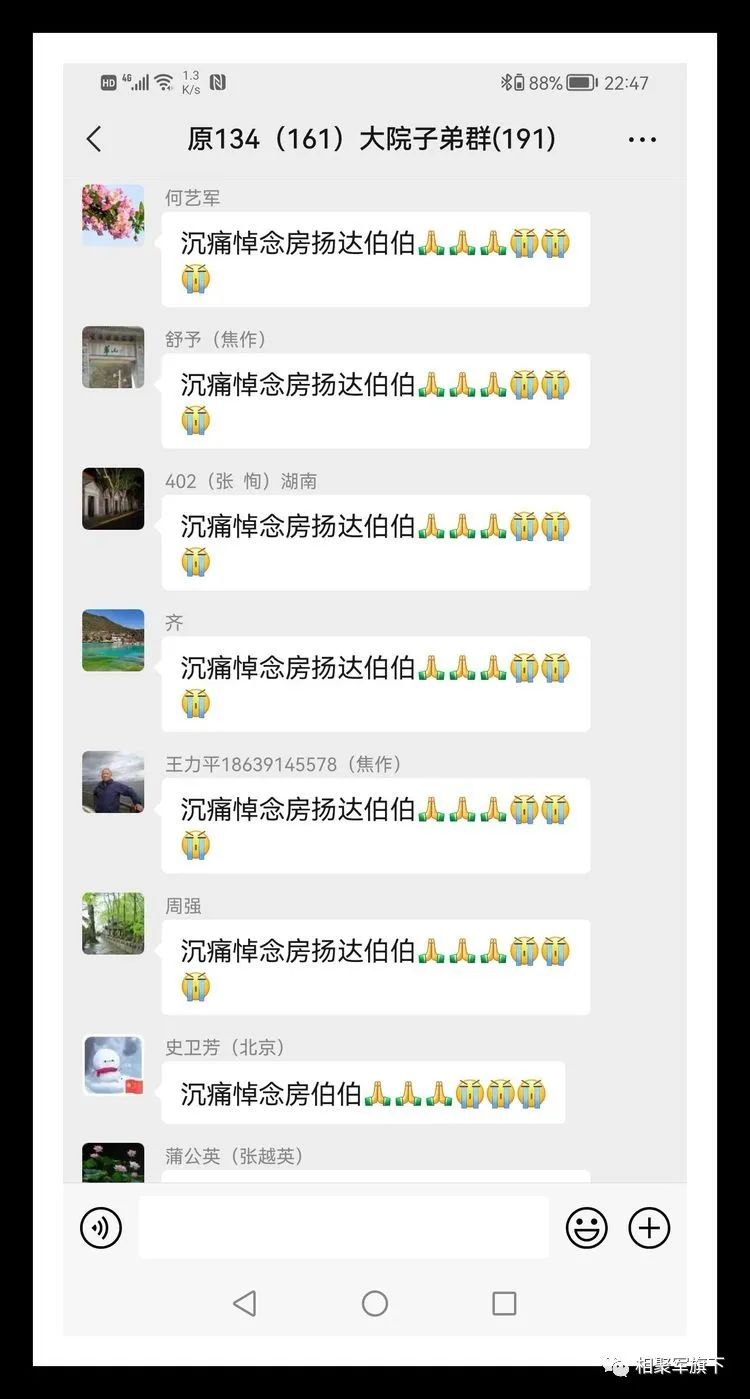The image size is (750, 1399).
Task: Open 舒予(焦作)'s profile avatar
Action: pyautogui.click(x=113, y=357)
